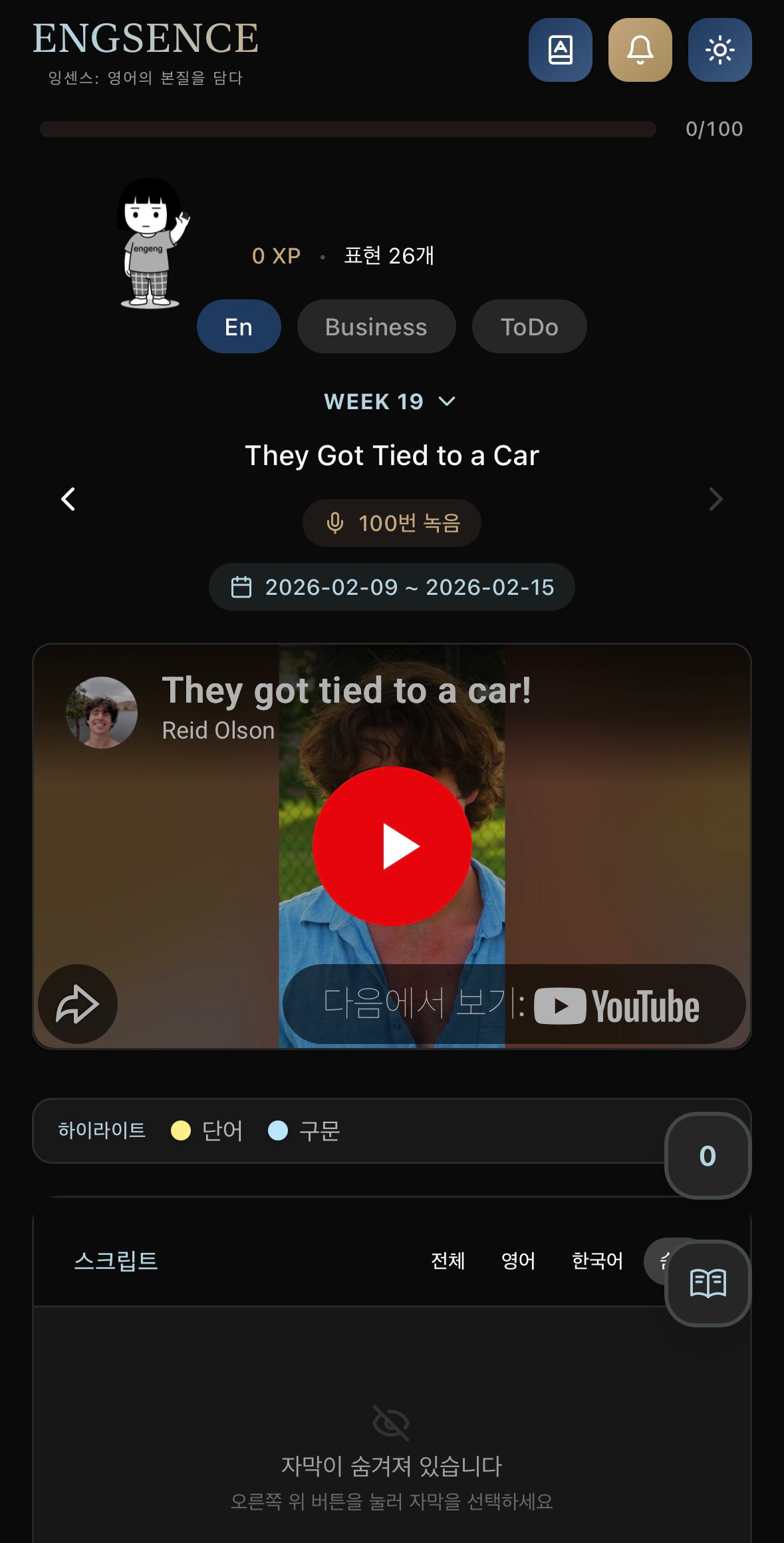Screen dimensions: 784x1543
Task: Open the vocabulary book icon
Action: coord(560,50)
